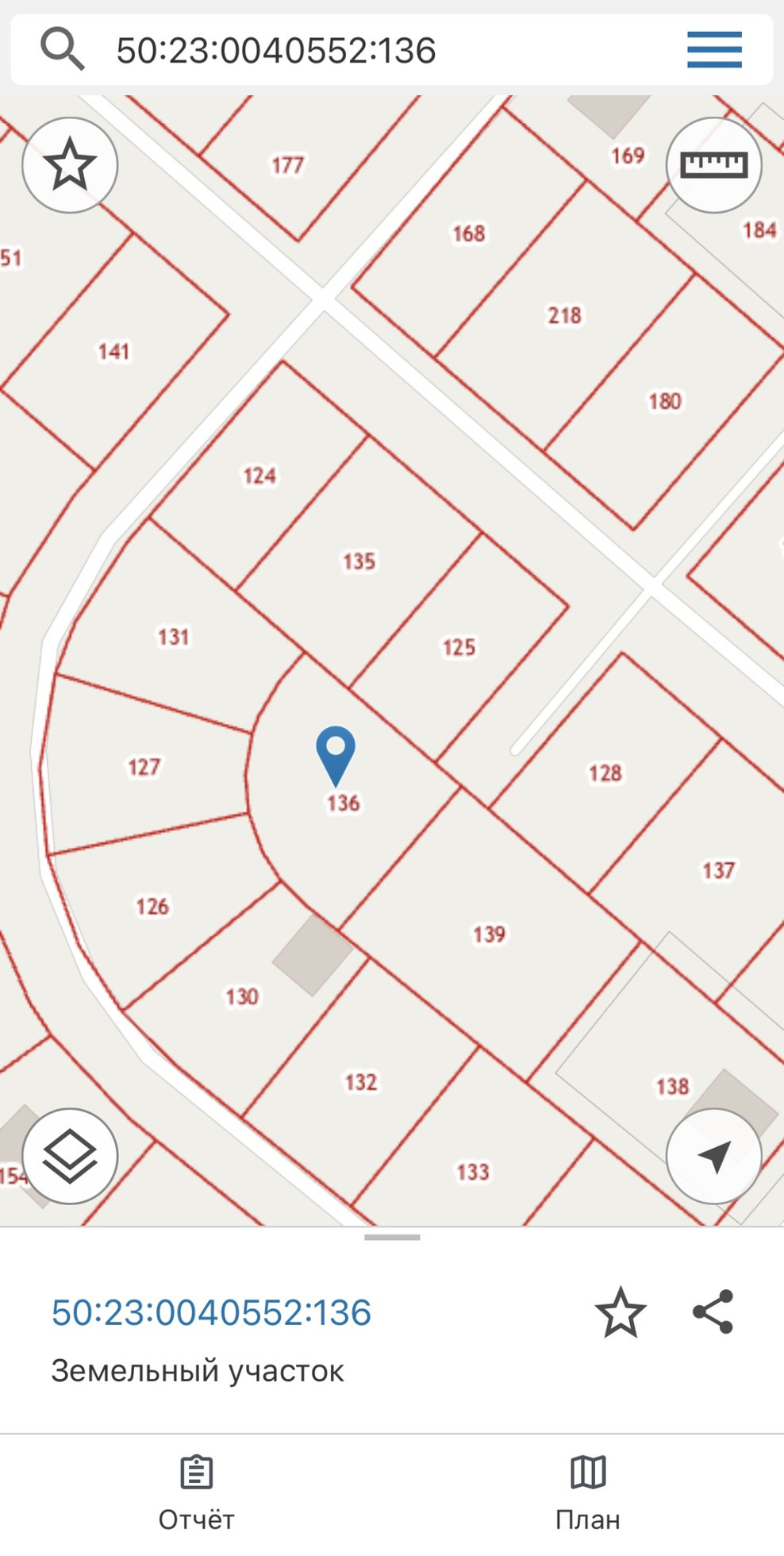Tap the search magnifier icon

point(63,49)
